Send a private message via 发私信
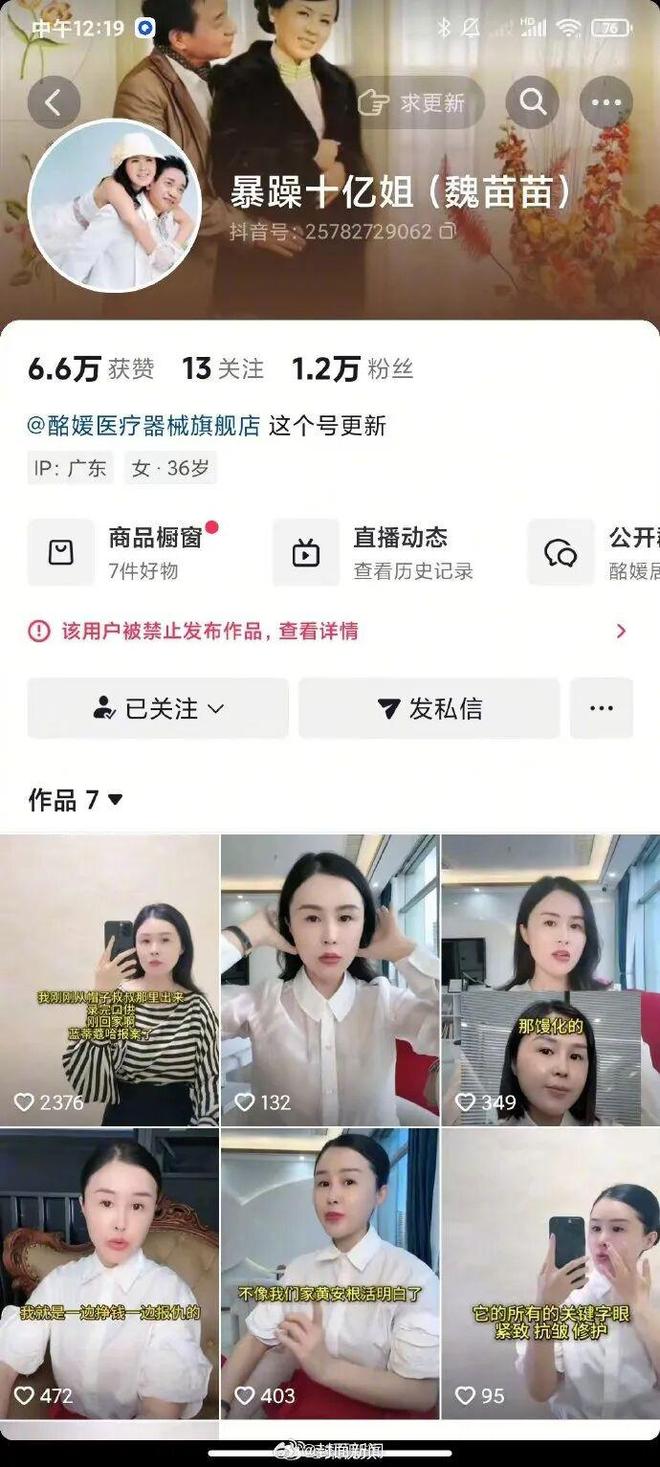Image resolution: width=660 pixels, height=1467 pixels. click(429, 709)
